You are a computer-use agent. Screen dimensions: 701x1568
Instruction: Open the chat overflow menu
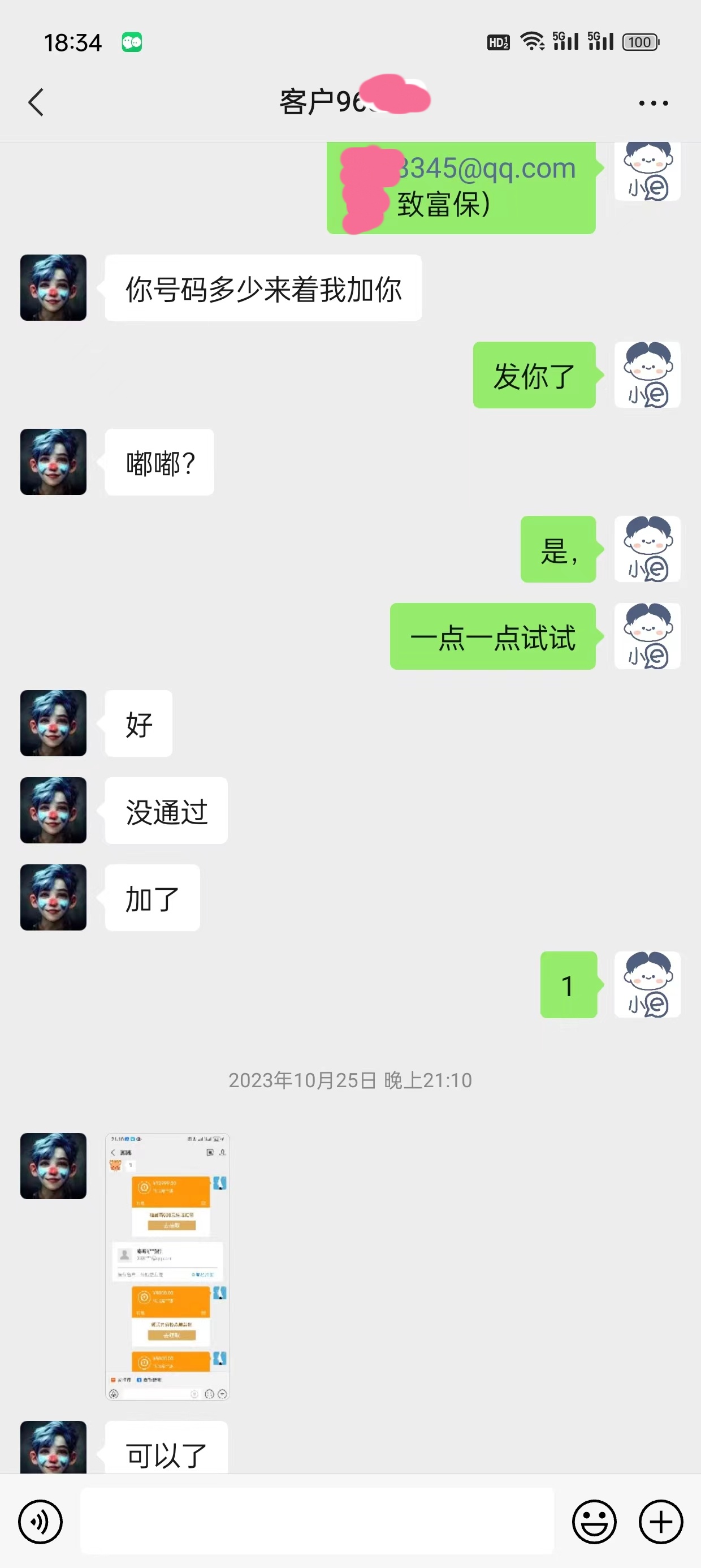[x=653, y=103]
